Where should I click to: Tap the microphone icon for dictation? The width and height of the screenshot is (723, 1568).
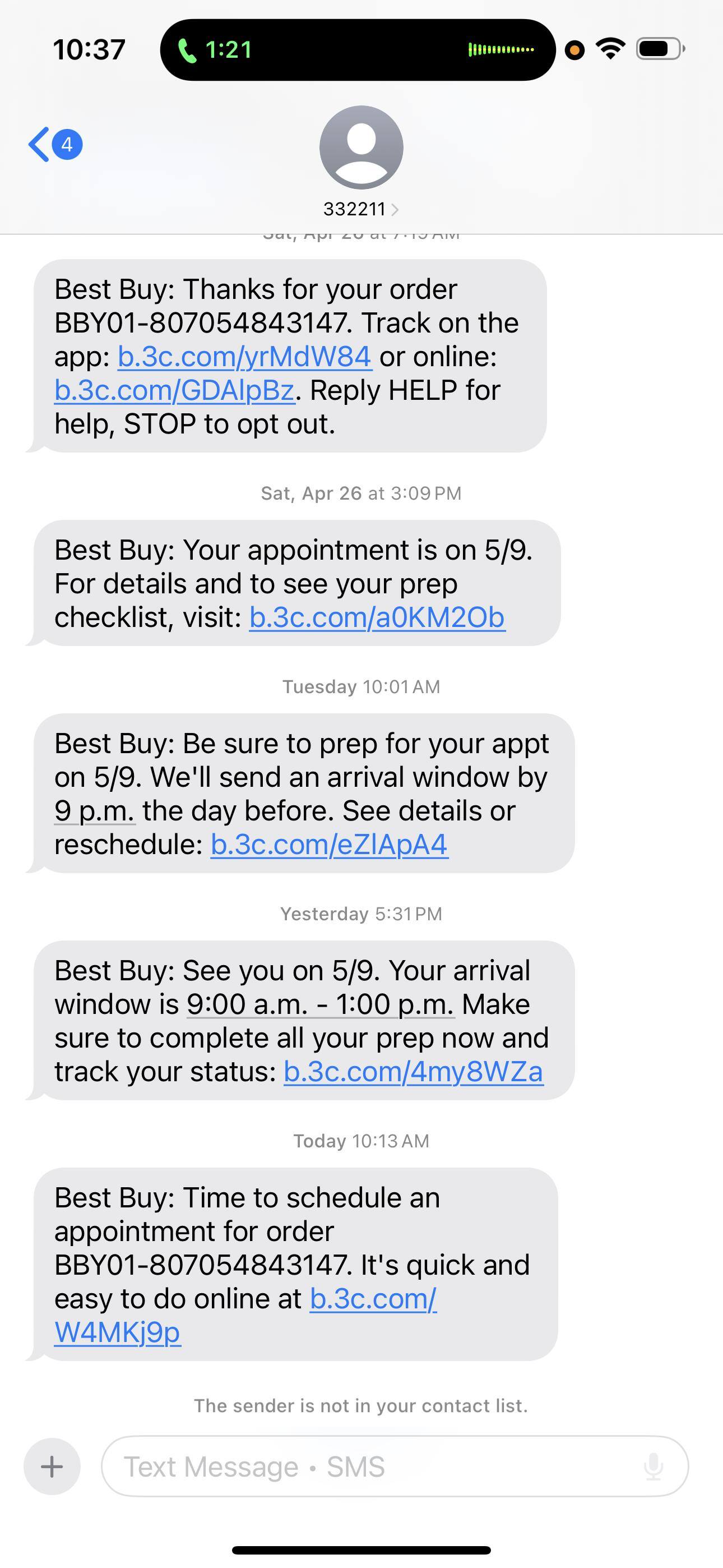point(654,1467)
